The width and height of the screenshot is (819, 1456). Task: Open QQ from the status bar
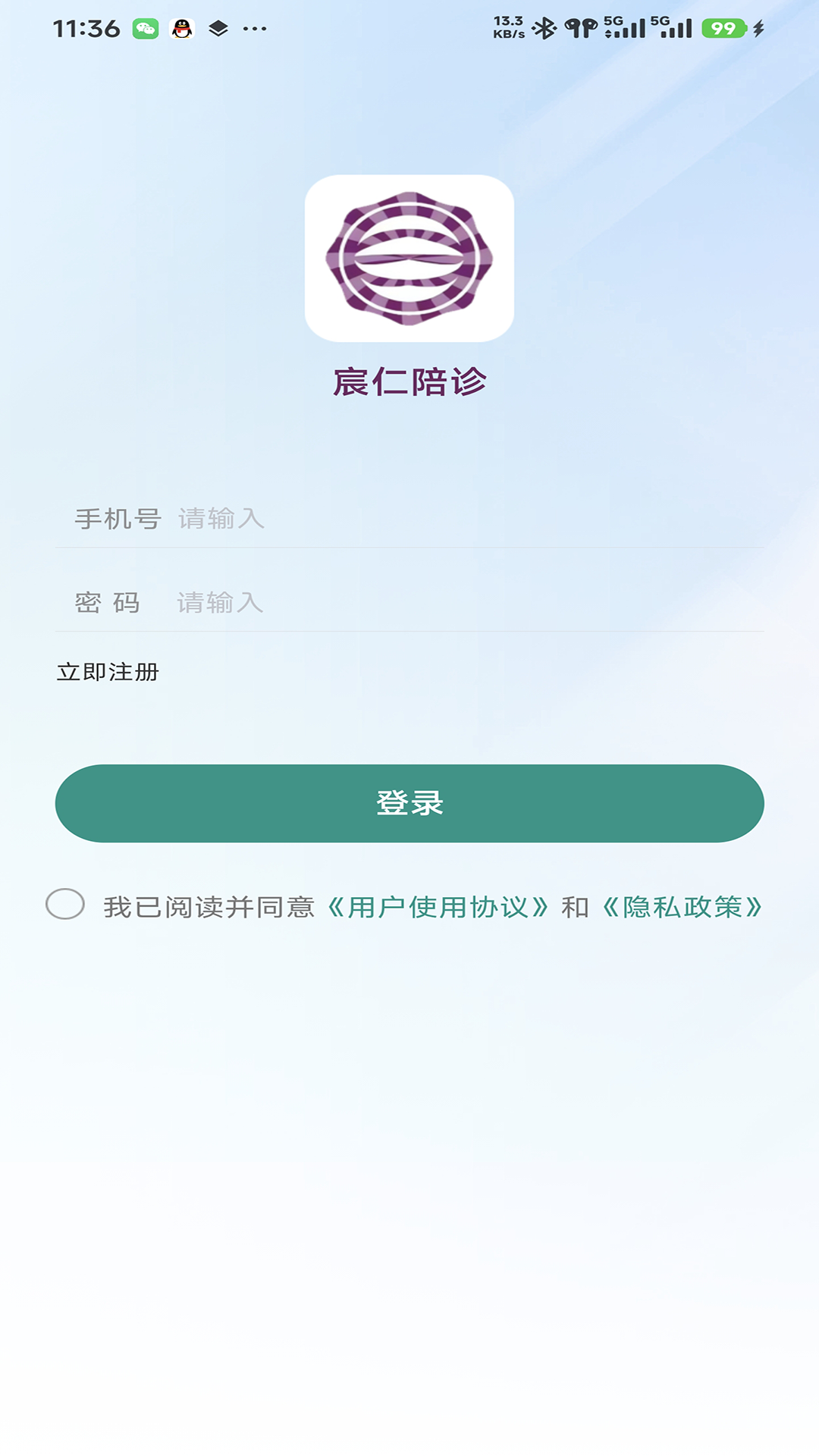coord(183,26)
